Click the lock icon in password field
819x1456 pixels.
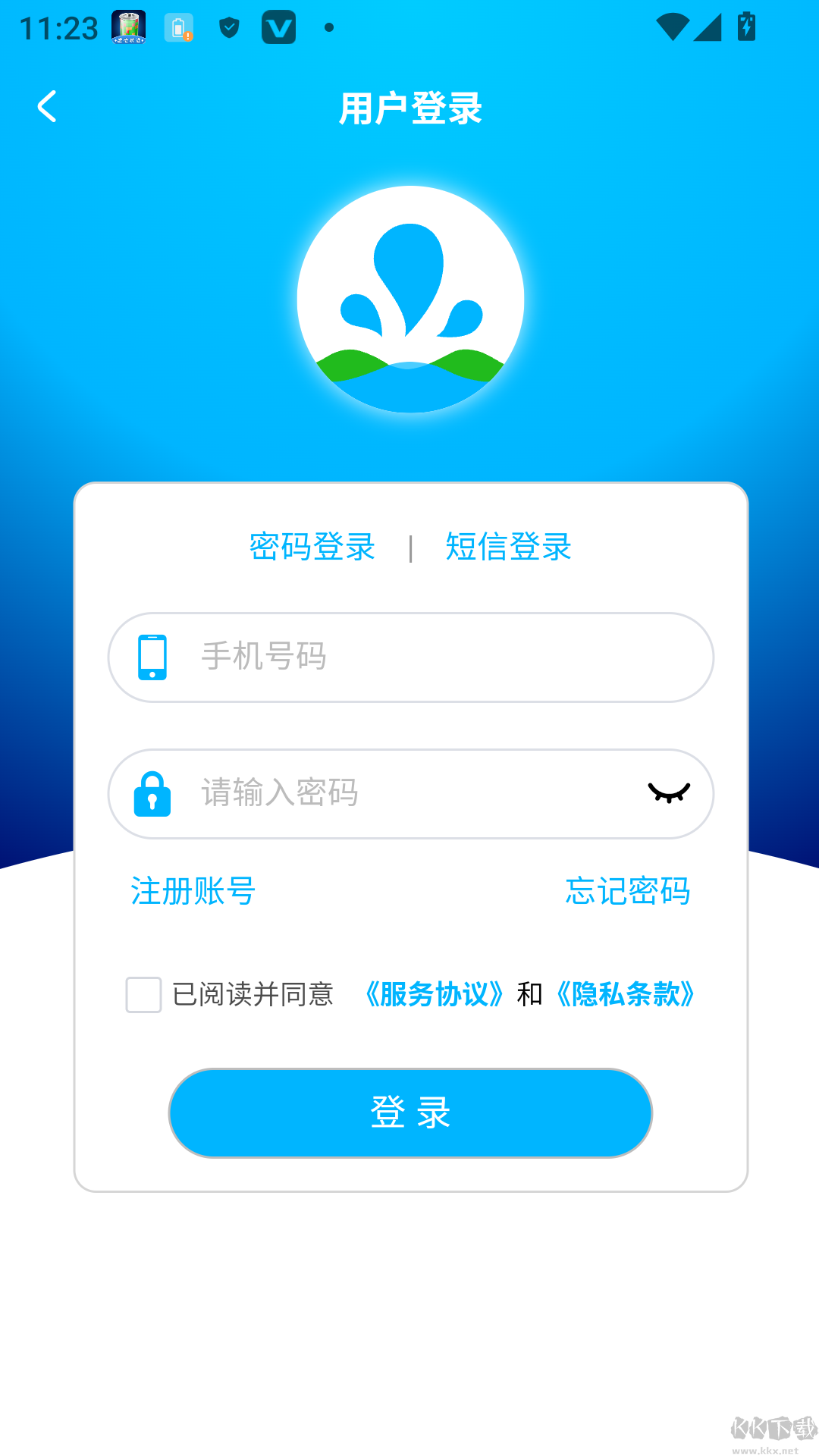(152, 793)
